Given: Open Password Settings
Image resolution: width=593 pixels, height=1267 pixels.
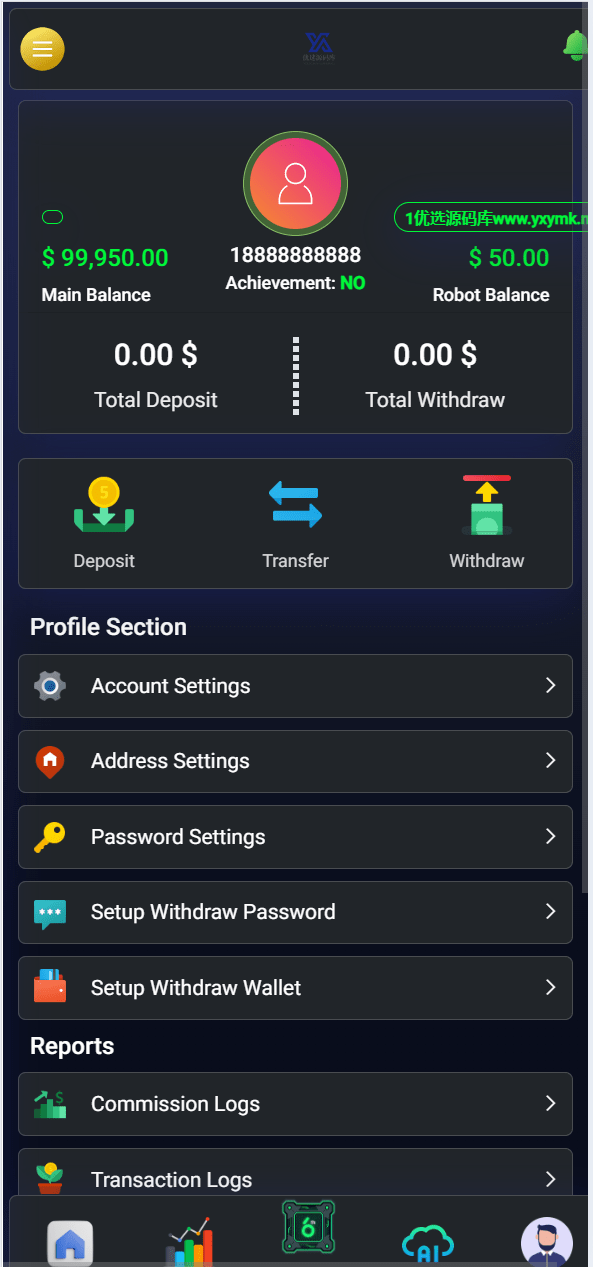Looking at the screenshot, I should (295, 837).
